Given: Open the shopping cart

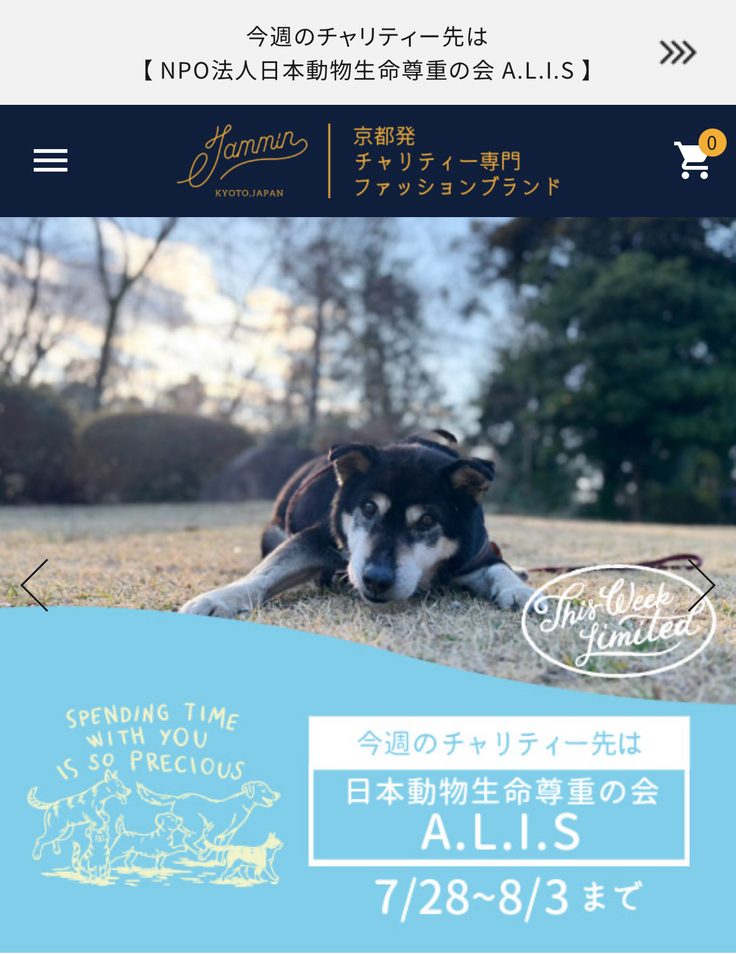Looking at the screenshot, I should (x=693, y=160).
